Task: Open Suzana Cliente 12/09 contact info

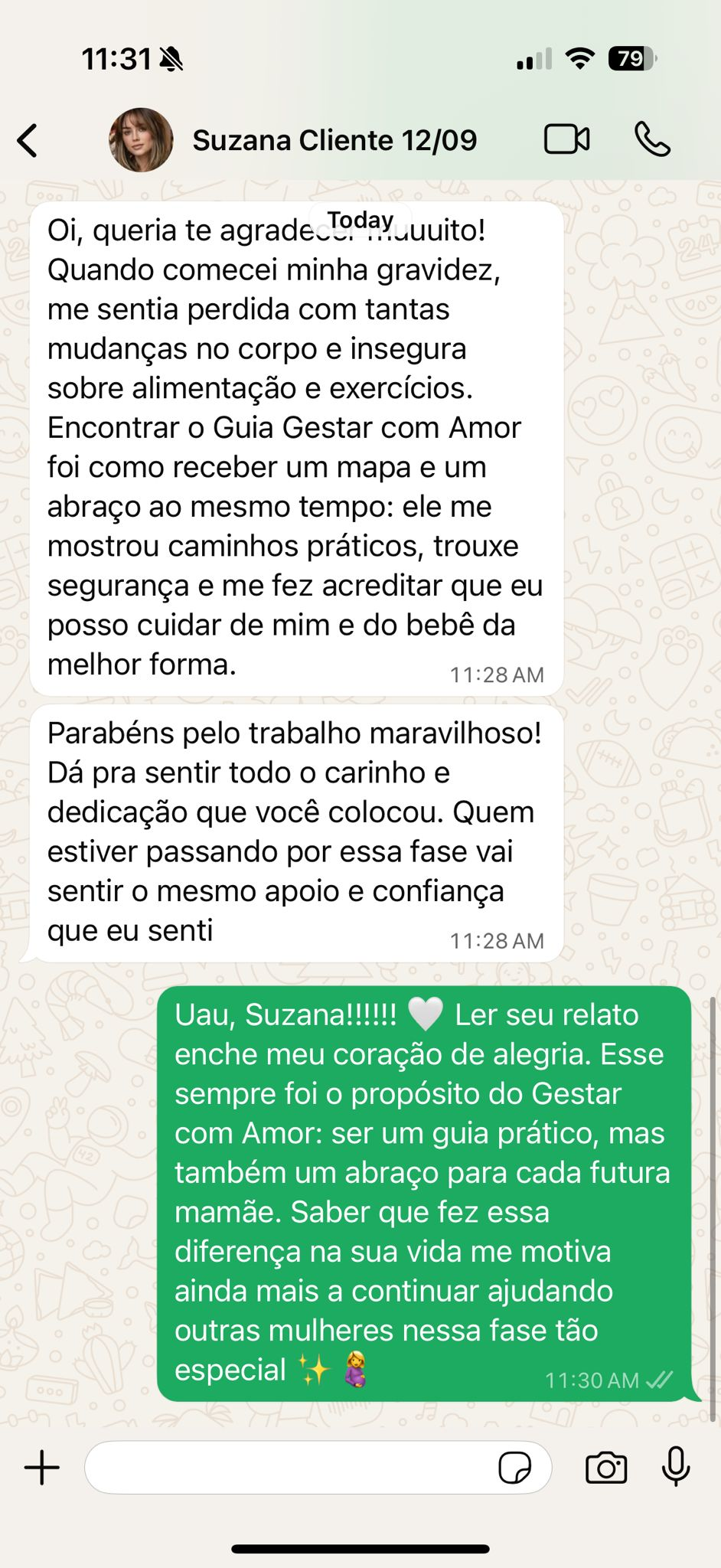Action: click(334, 141)
